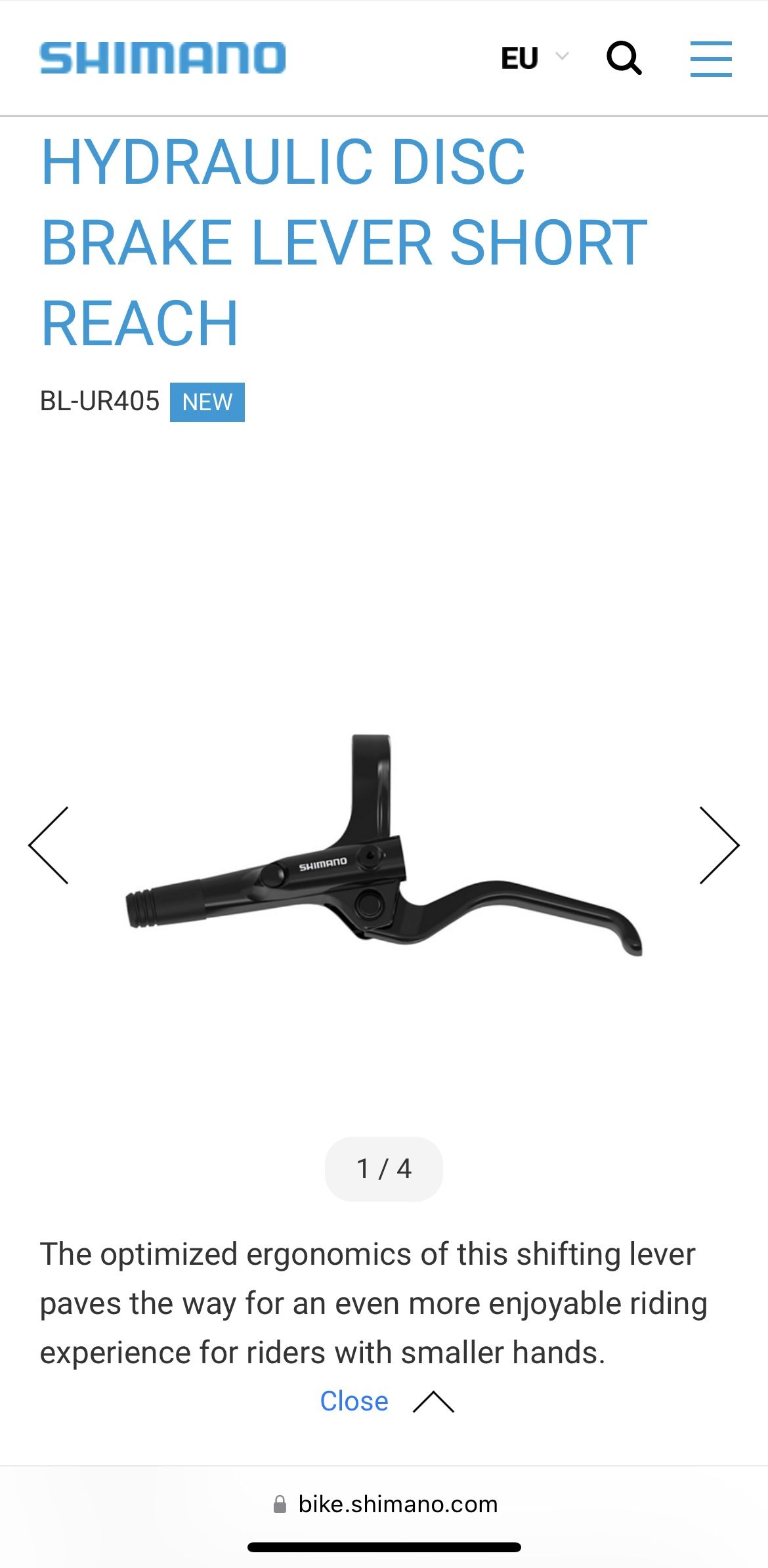Open the site search
This screenshot has width=768, height=1568.
[x=623, y=58]
